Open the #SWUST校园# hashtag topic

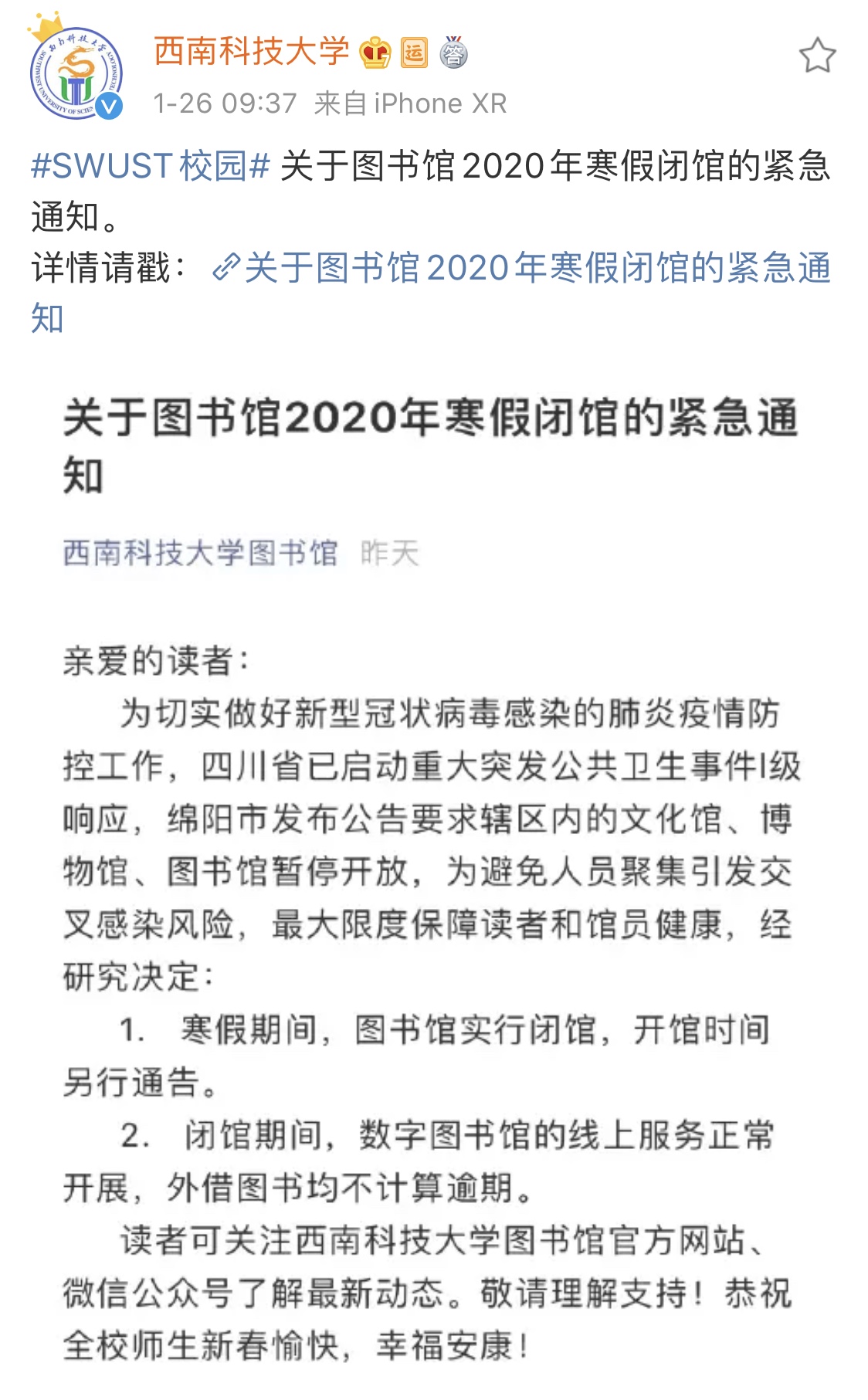pos(151,166)
